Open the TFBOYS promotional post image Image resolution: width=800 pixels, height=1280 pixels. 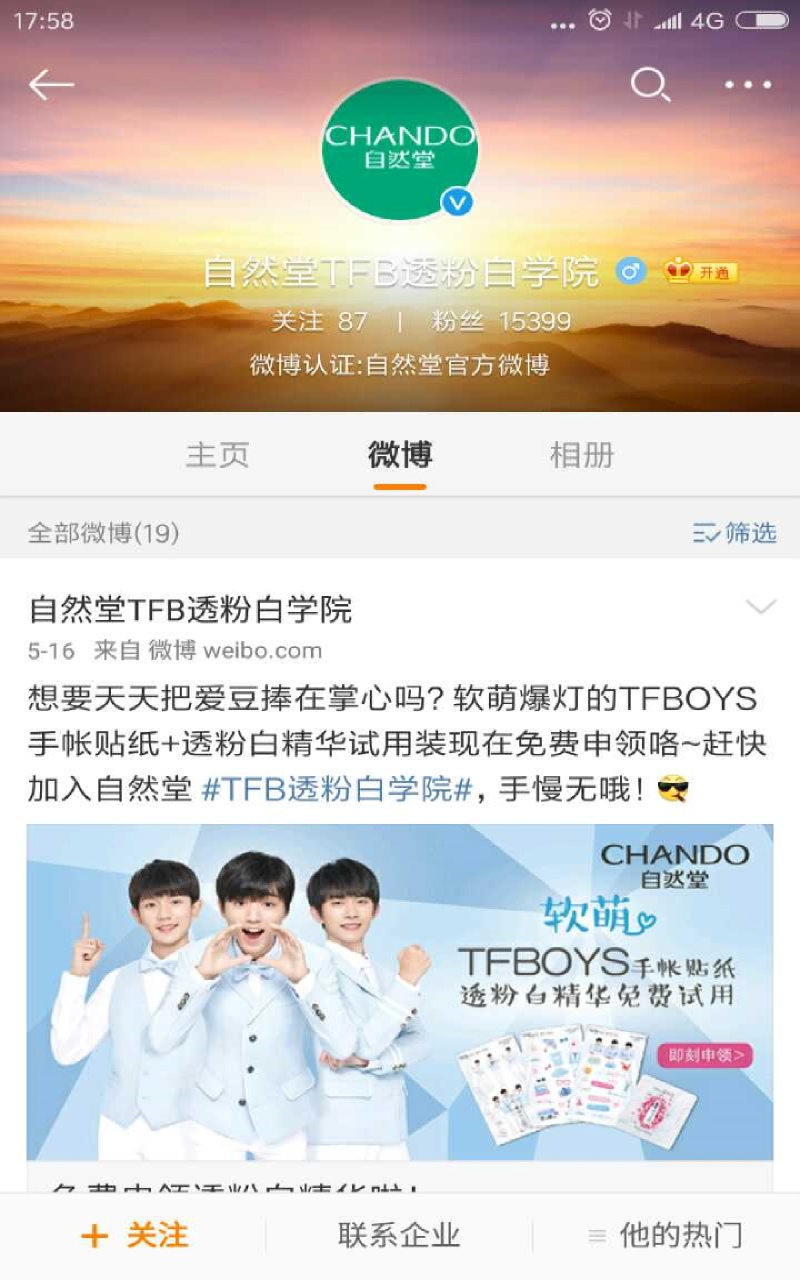[x=400, y=991]
